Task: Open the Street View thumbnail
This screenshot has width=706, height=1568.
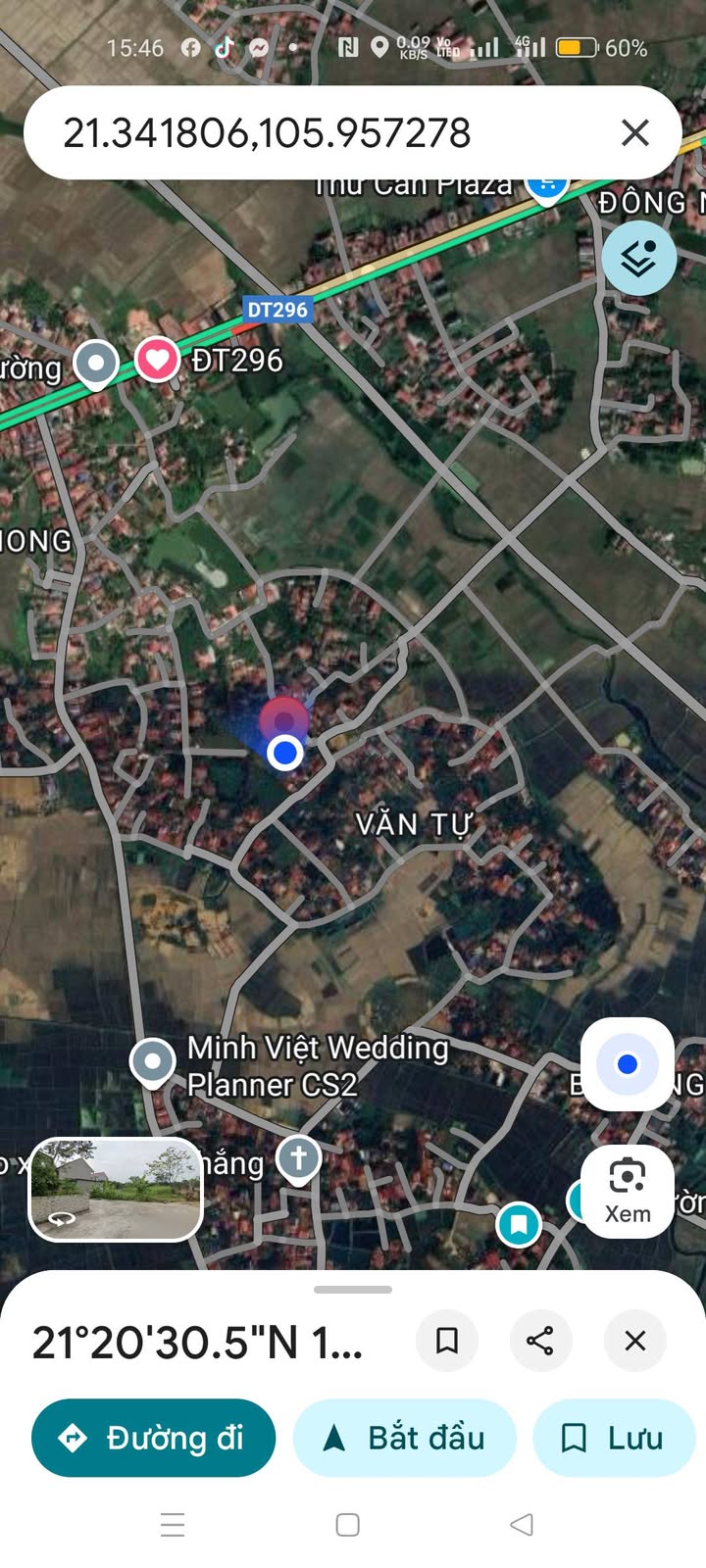Action: point(116,1189)
